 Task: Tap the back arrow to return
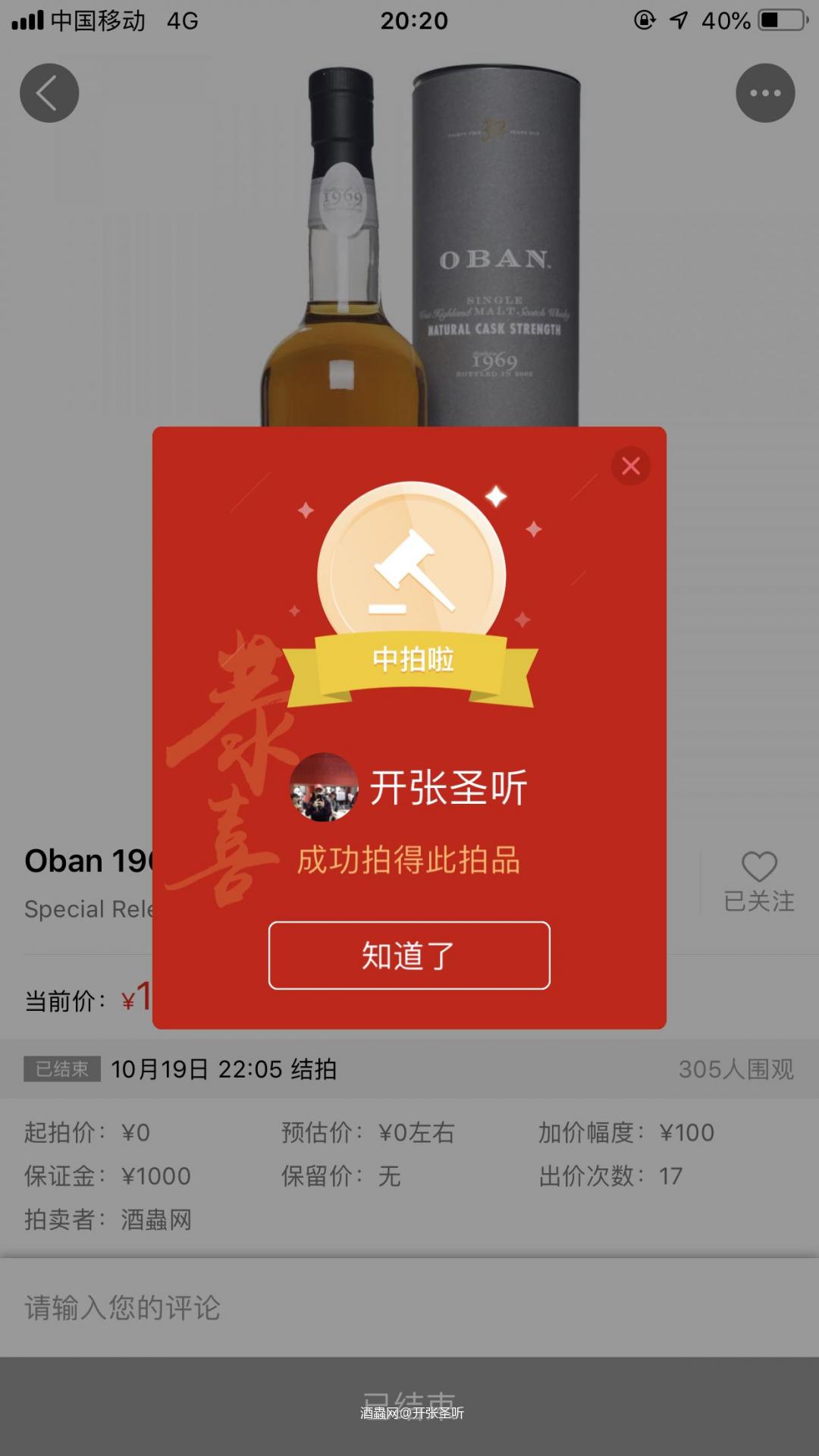[49, 93]
